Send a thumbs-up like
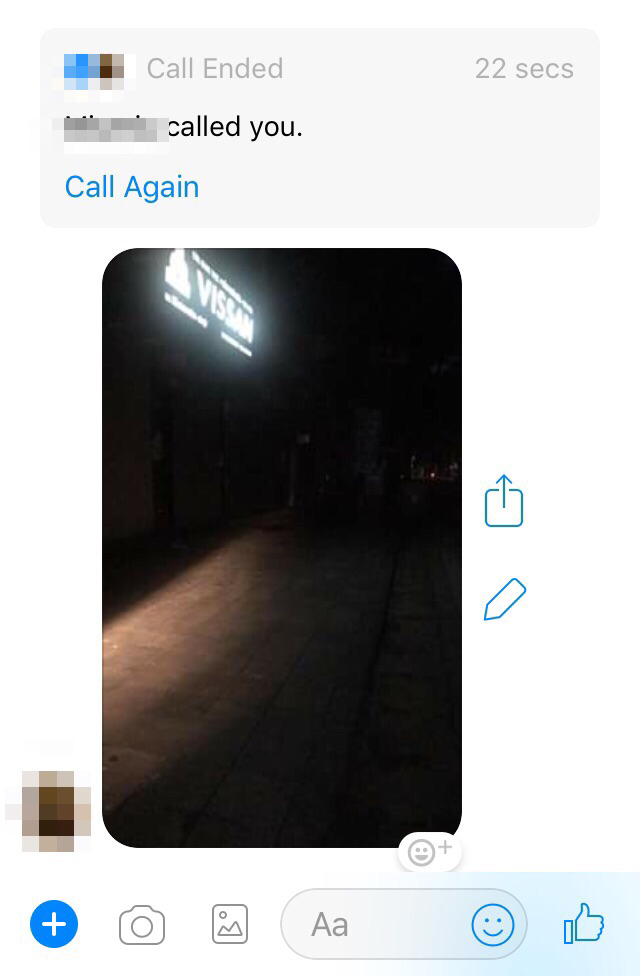The image size is (640, 976). [x=584, y=924]
